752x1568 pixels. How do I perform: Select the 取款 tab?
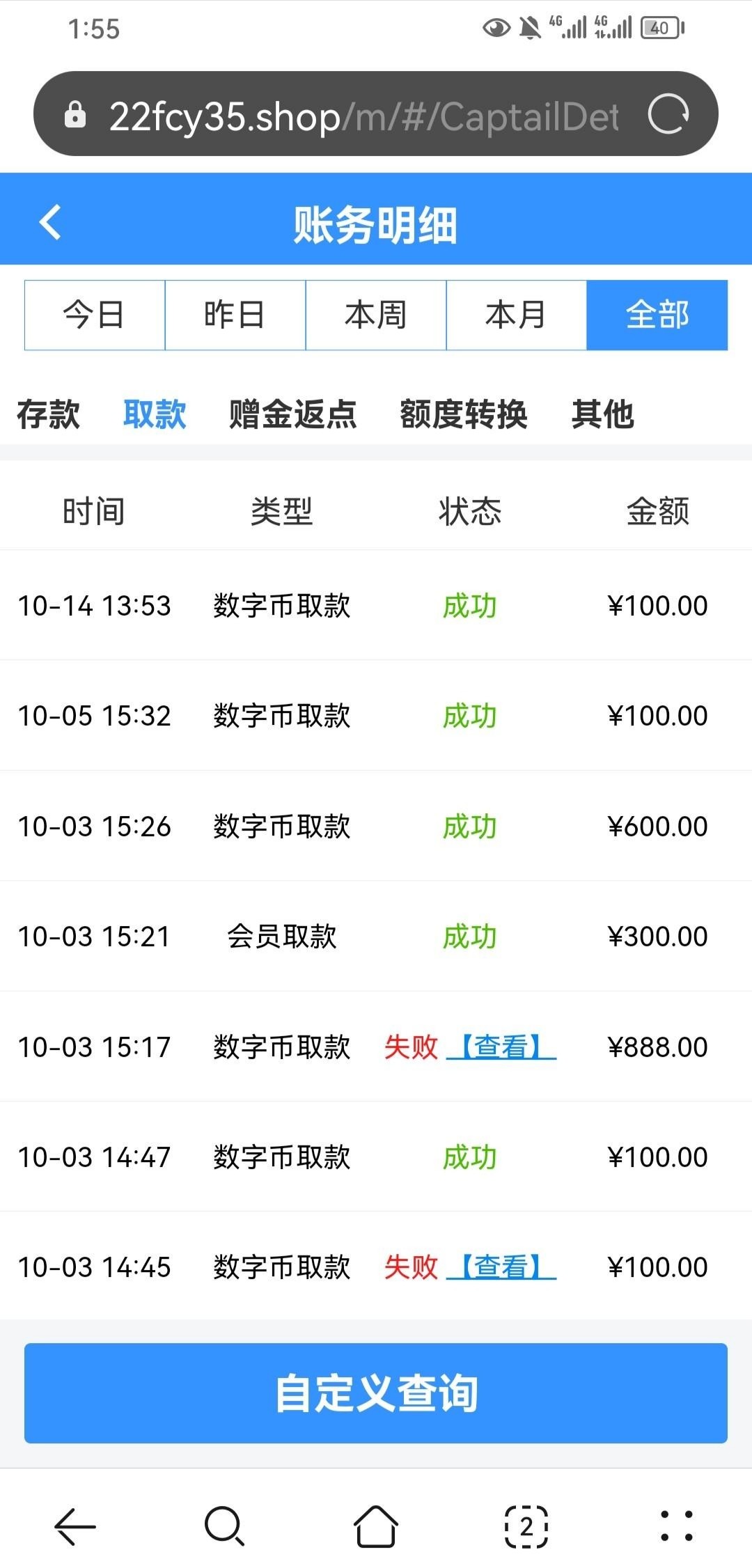(x=155, y=414)
